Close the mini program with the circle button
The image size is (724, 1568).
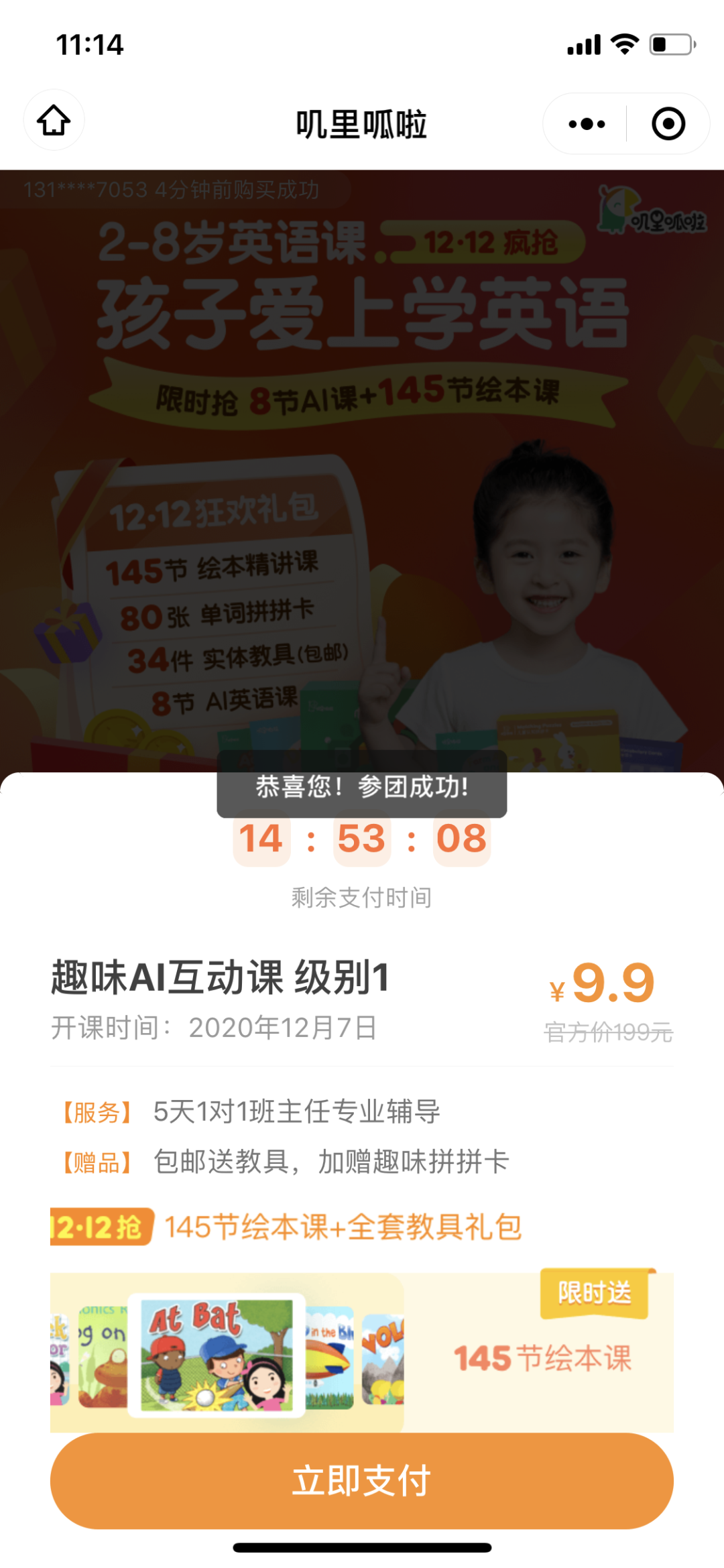[668, 124]
